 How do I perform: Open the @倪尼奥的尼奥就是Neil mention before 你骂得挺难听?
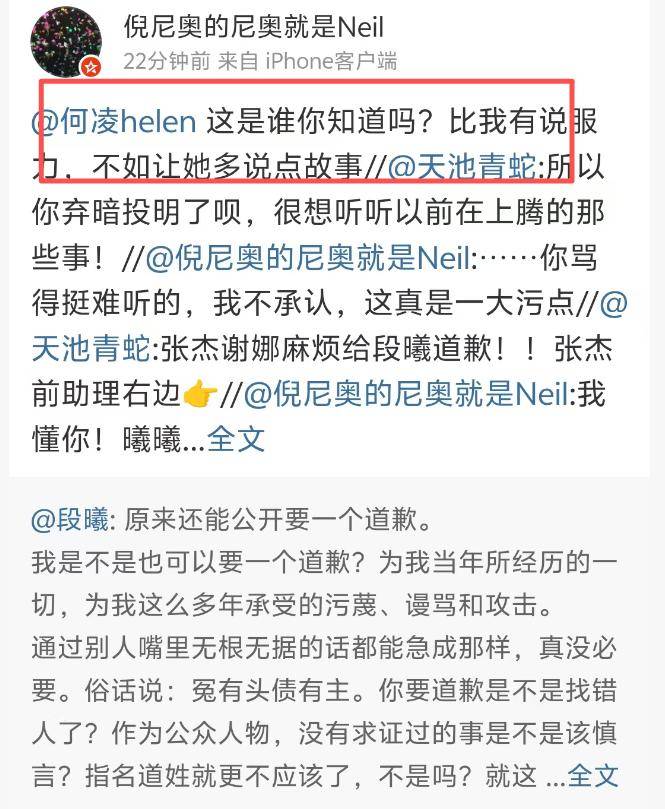[308, 258]
